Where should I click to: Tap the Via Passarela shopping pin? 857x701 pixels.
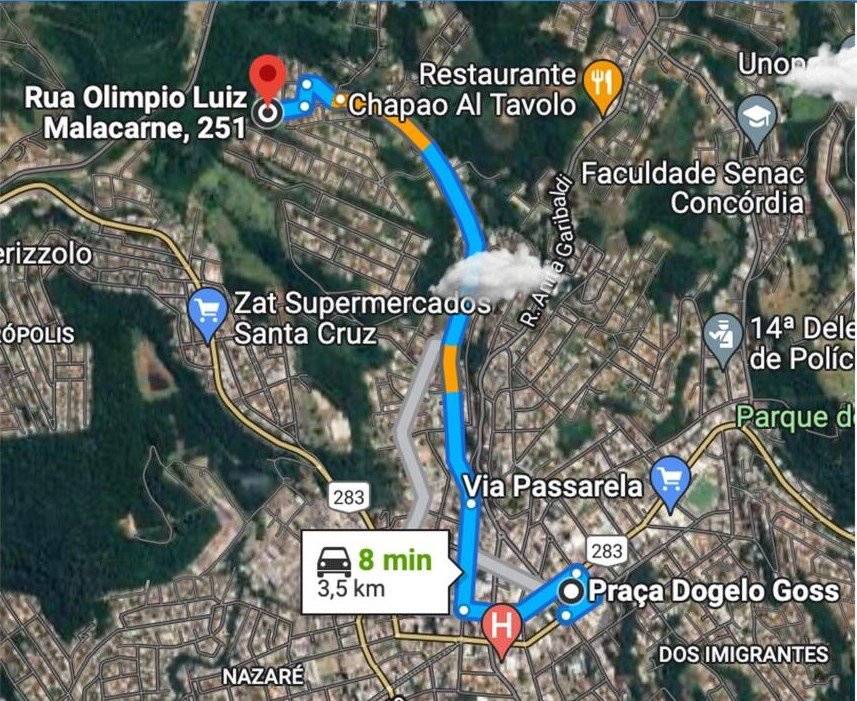click(669, 479)
